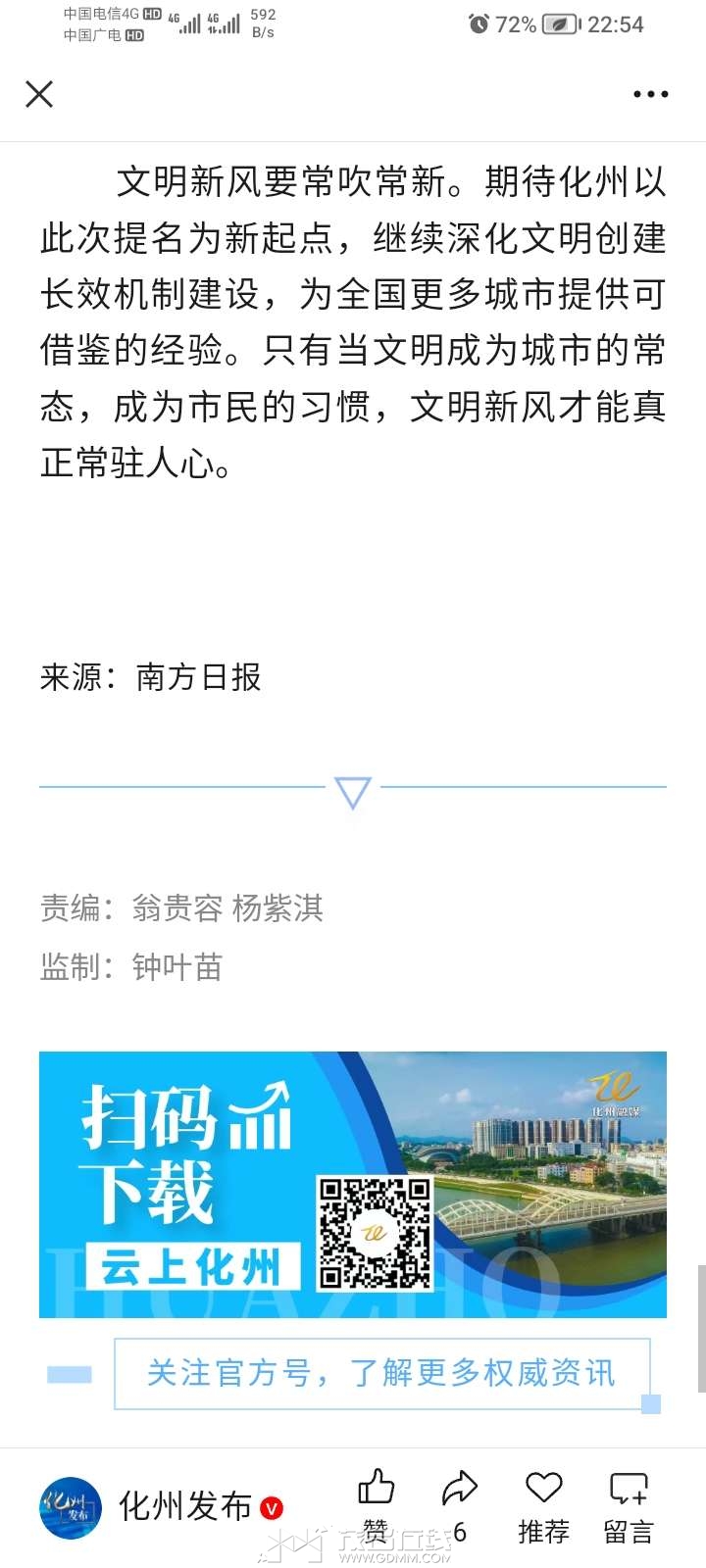Open the 化州发布 account profile
The height and width of the screenshot is (1568, 706).
click(x=162, y=1507)
